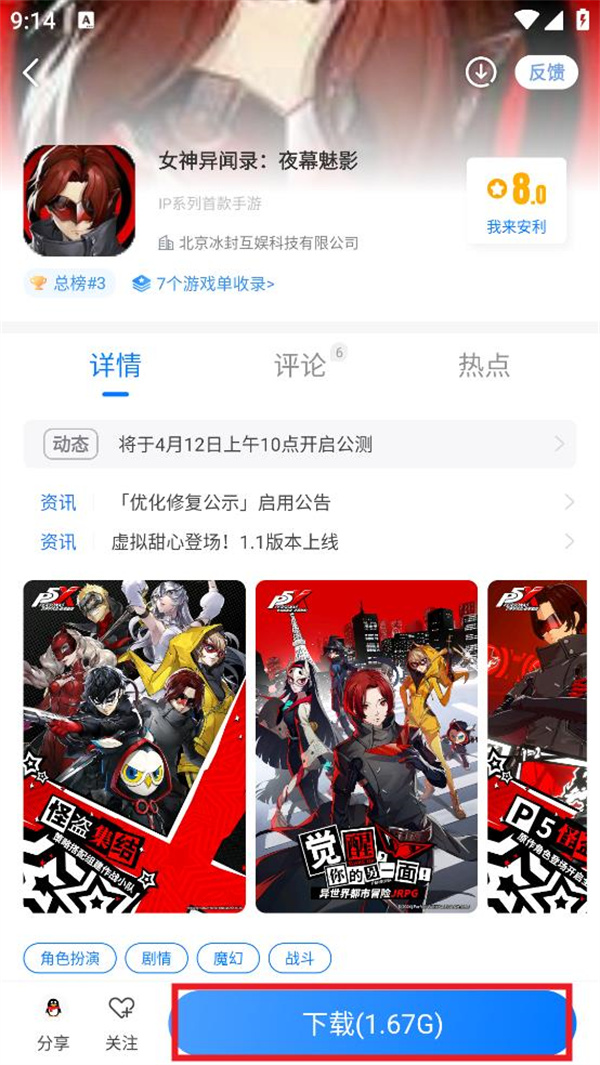The image size is (600, 1065).
Task: Select the 战斗 tag chip
Action: coord(299,959)
